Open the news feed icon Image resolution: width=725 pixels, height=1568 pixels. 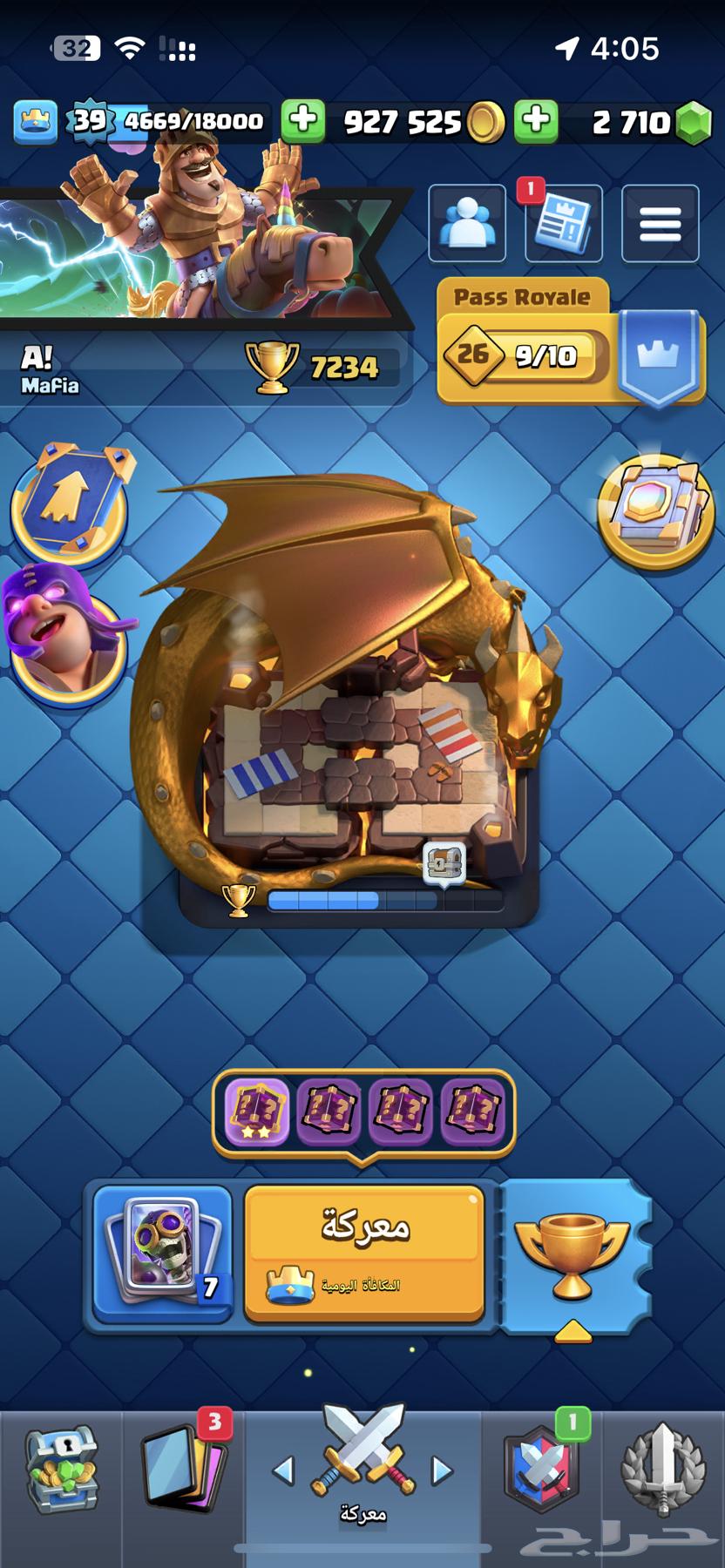(x=564, y=223)
